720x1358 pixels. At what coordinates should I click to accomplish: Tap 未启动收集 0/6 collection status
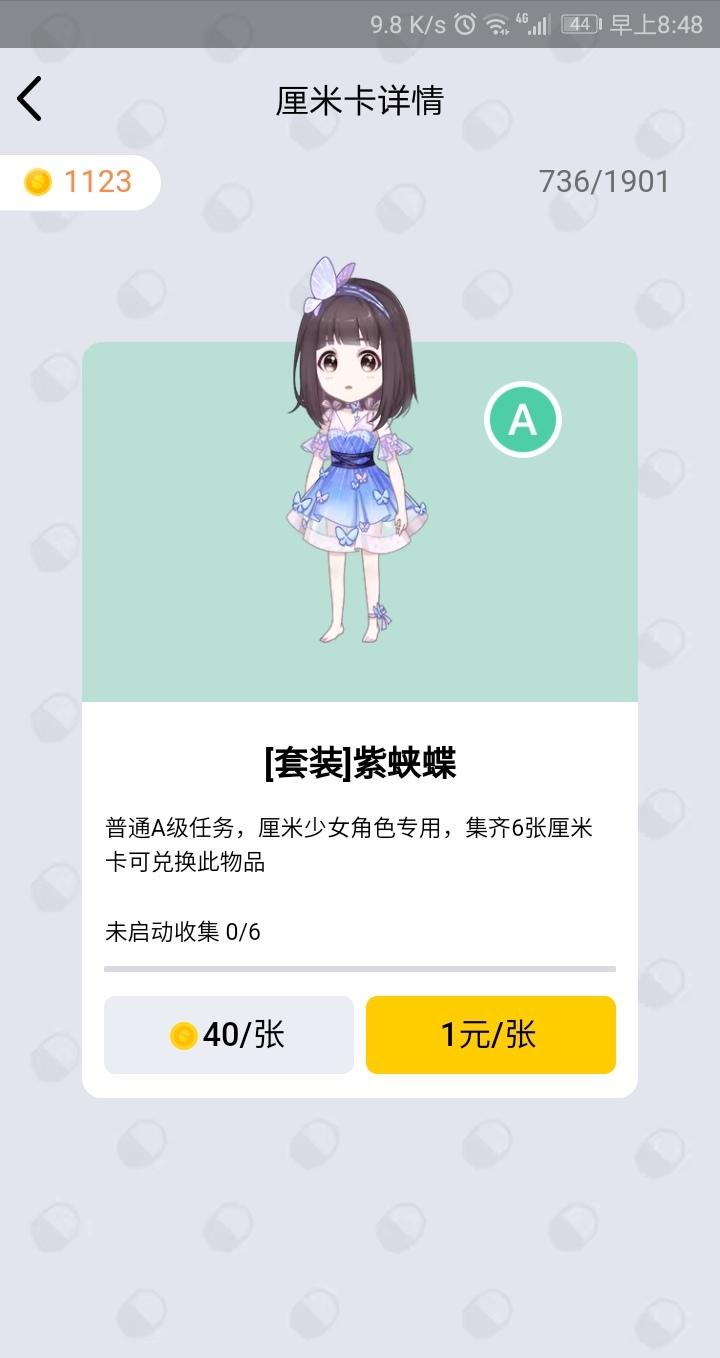click(184, 930)
